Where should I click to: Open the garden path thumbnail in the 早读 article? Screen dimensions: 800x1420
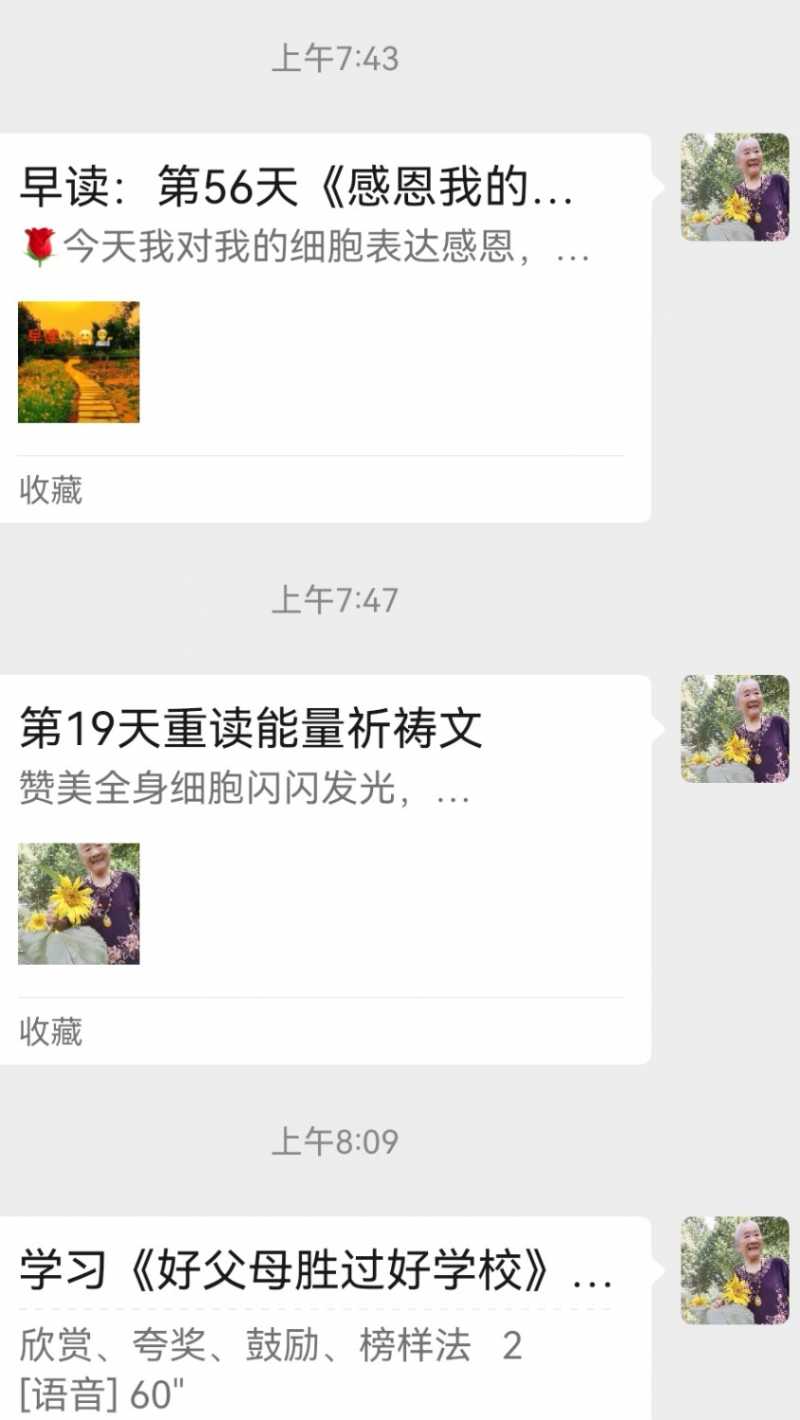(78, 362)
